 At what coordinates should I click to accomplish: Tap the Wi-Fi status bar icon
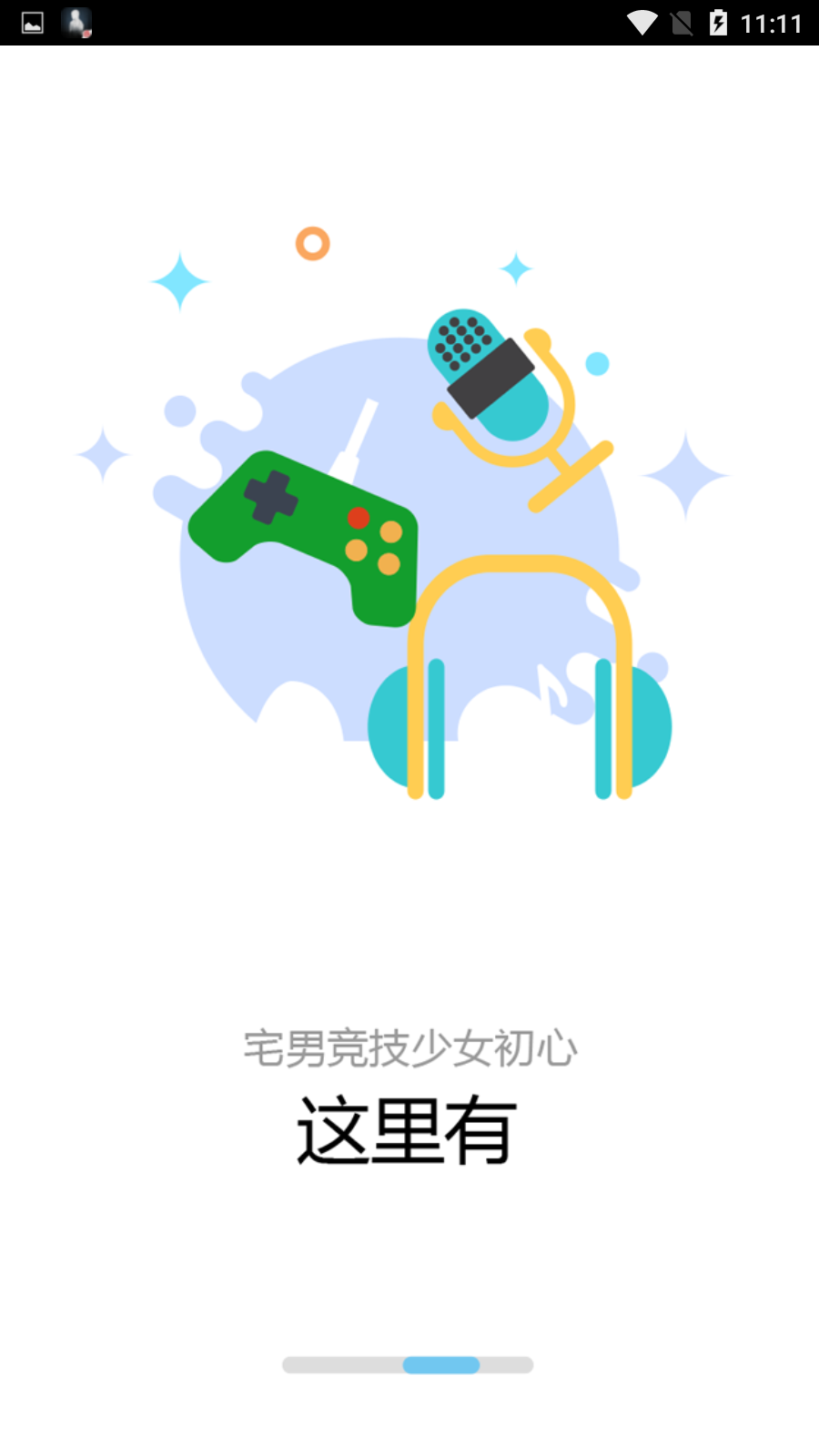point(642,23)
